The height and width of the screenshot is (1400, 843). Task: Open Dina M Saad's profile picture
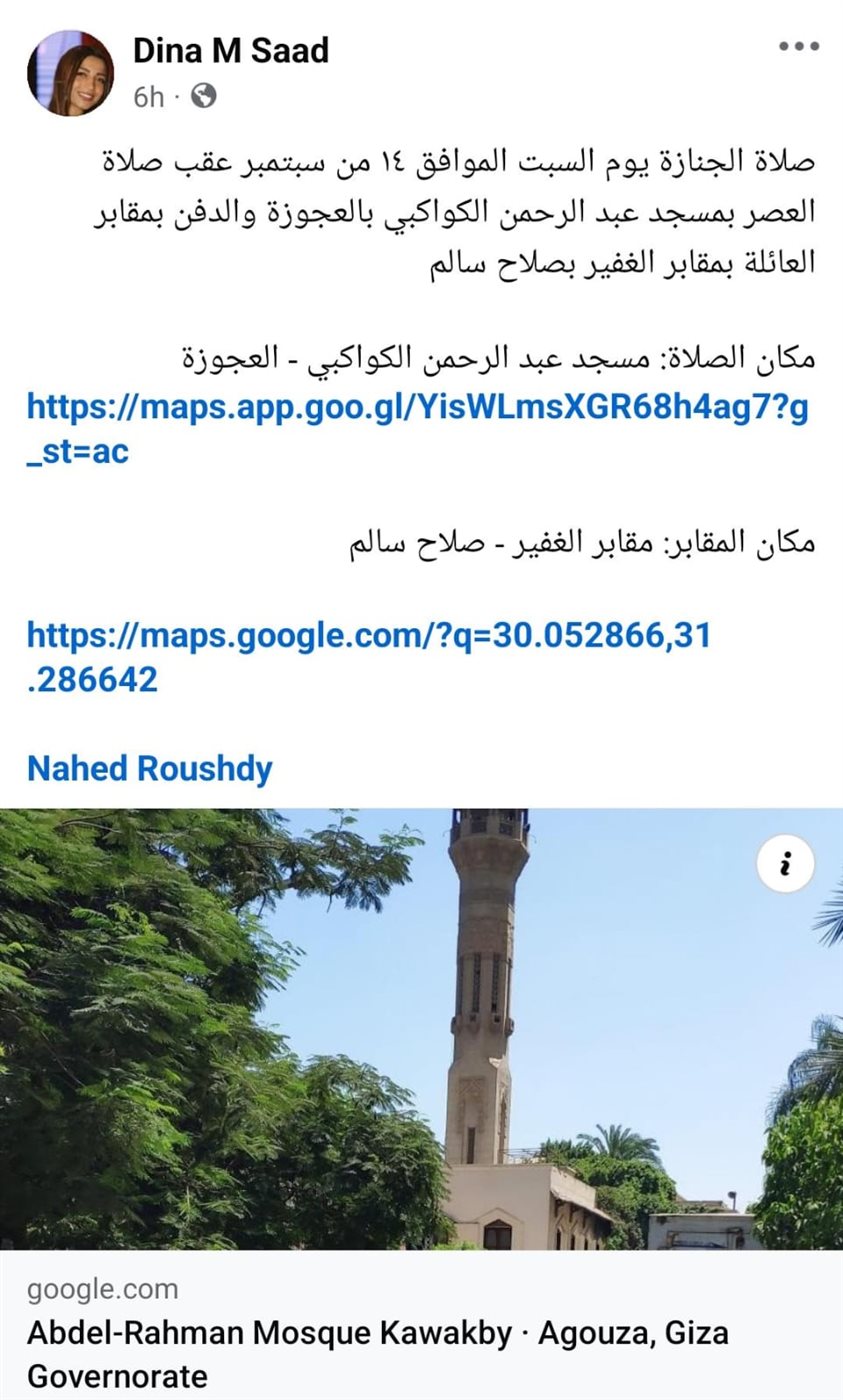point(70,73)
